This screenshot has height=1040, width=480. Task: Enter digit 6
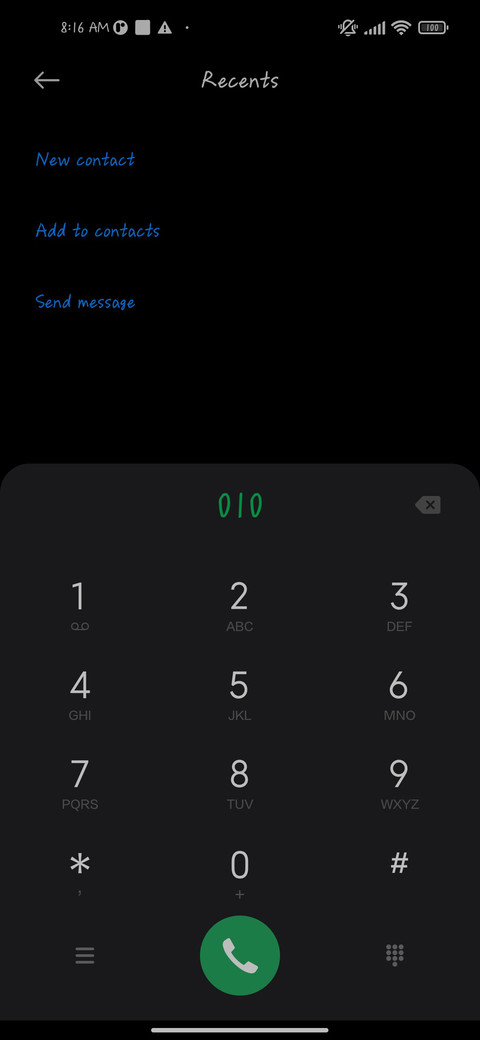(399, 694)
